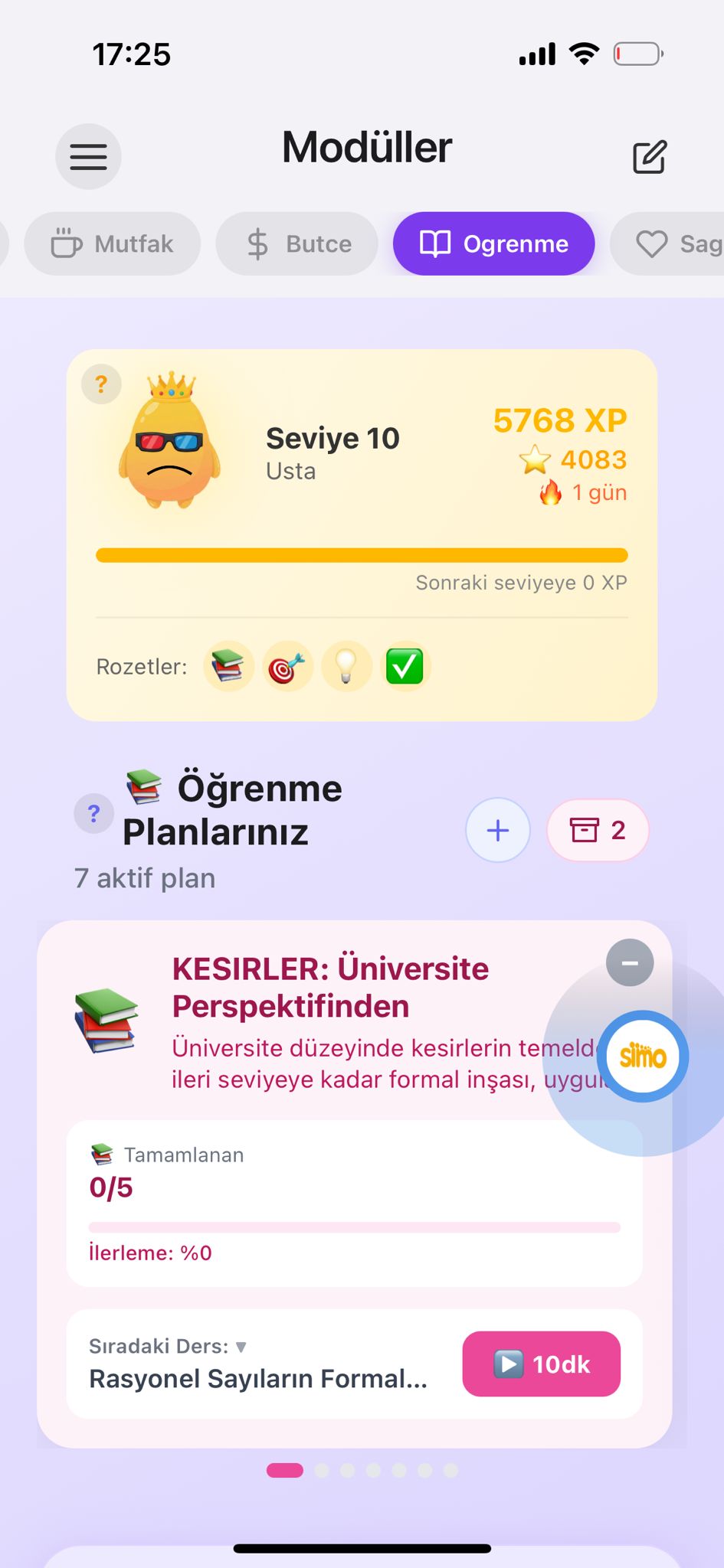The width and height of the screenshot is (724, 1568).
Task: Select the lightbulb badge
Action: pyautogui.click(x=346, y=666)
